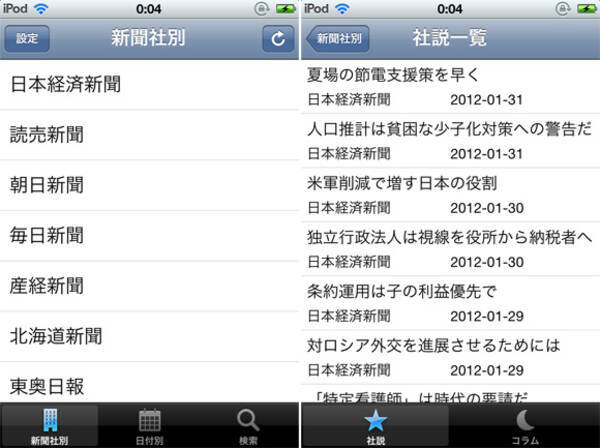Viewport: 600px width, 448px height.
Task: Open 条約運用は子の利益優先で editorial
Action: 450,302
